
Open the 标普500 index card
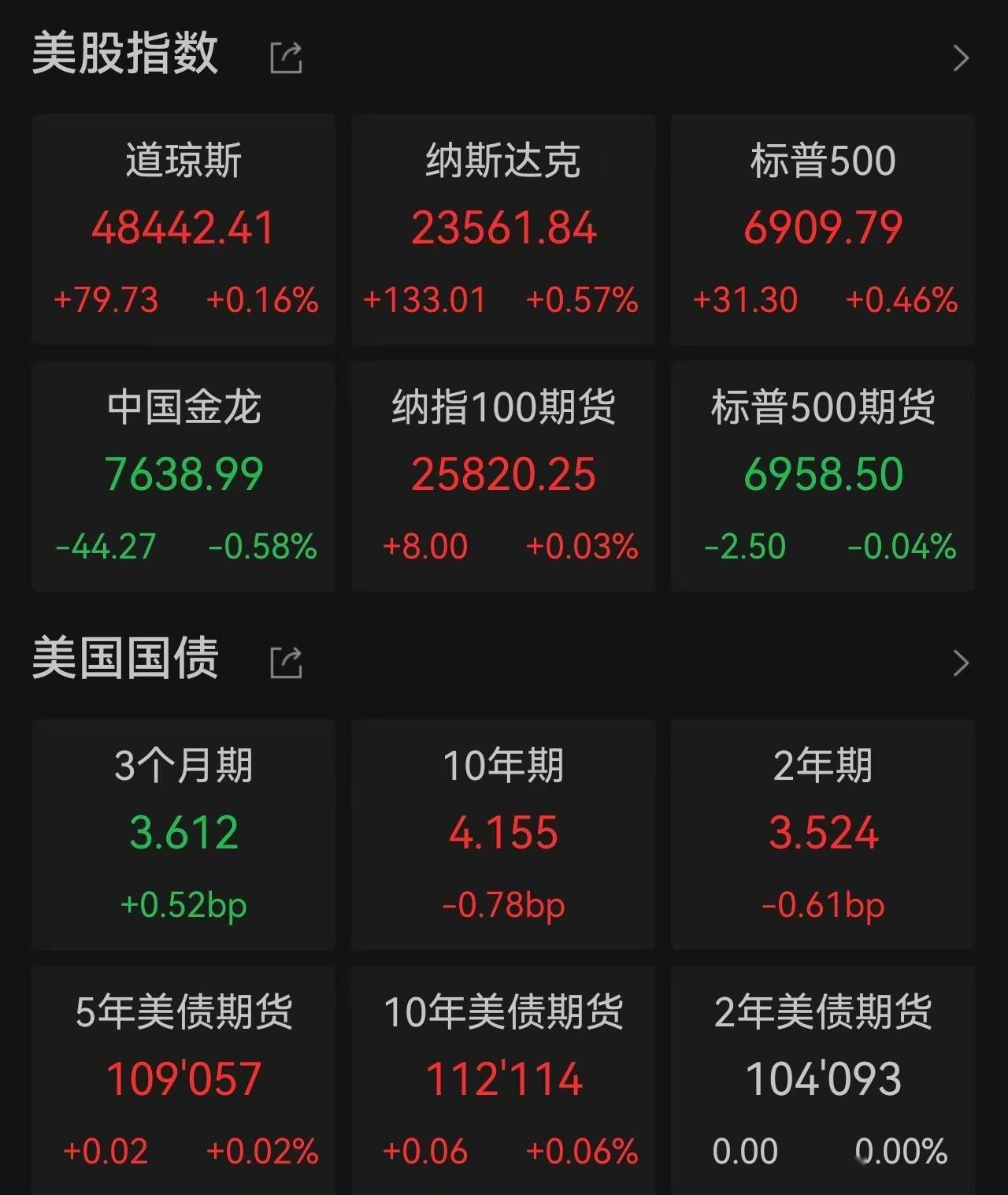[822, 228]
